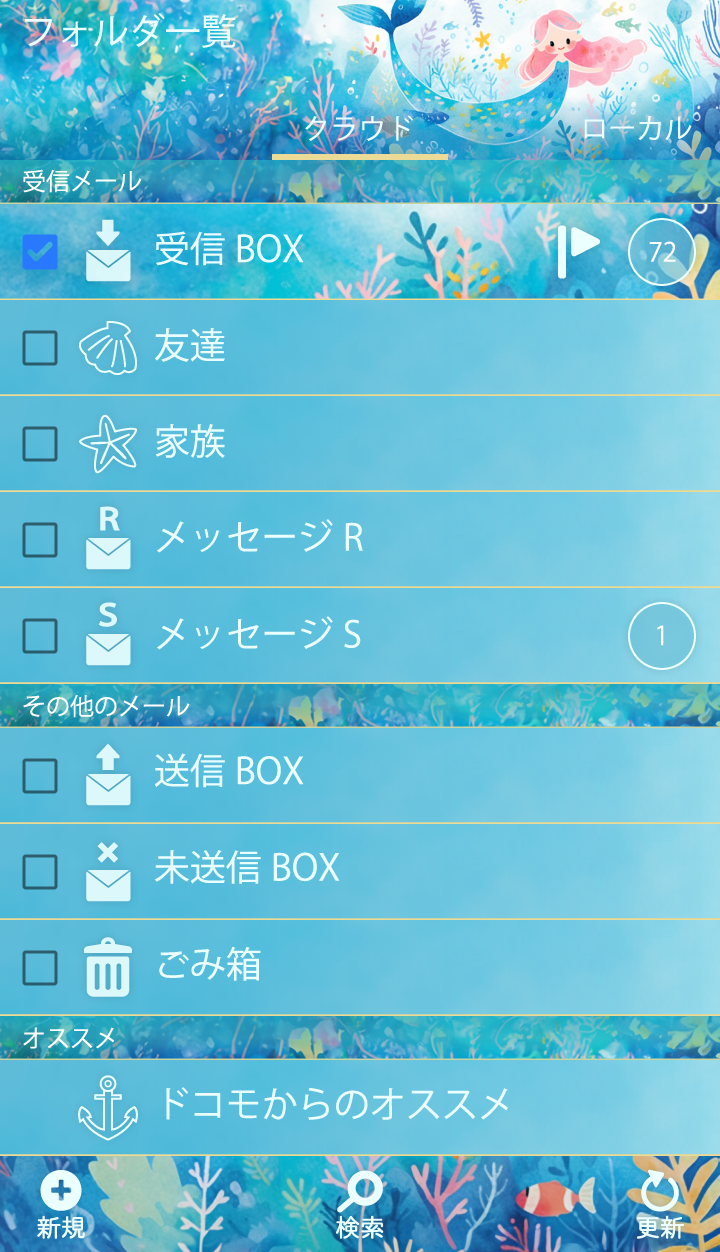Check the 家族 folder checkbox
720x1252 pixels.
click(40, 444)
